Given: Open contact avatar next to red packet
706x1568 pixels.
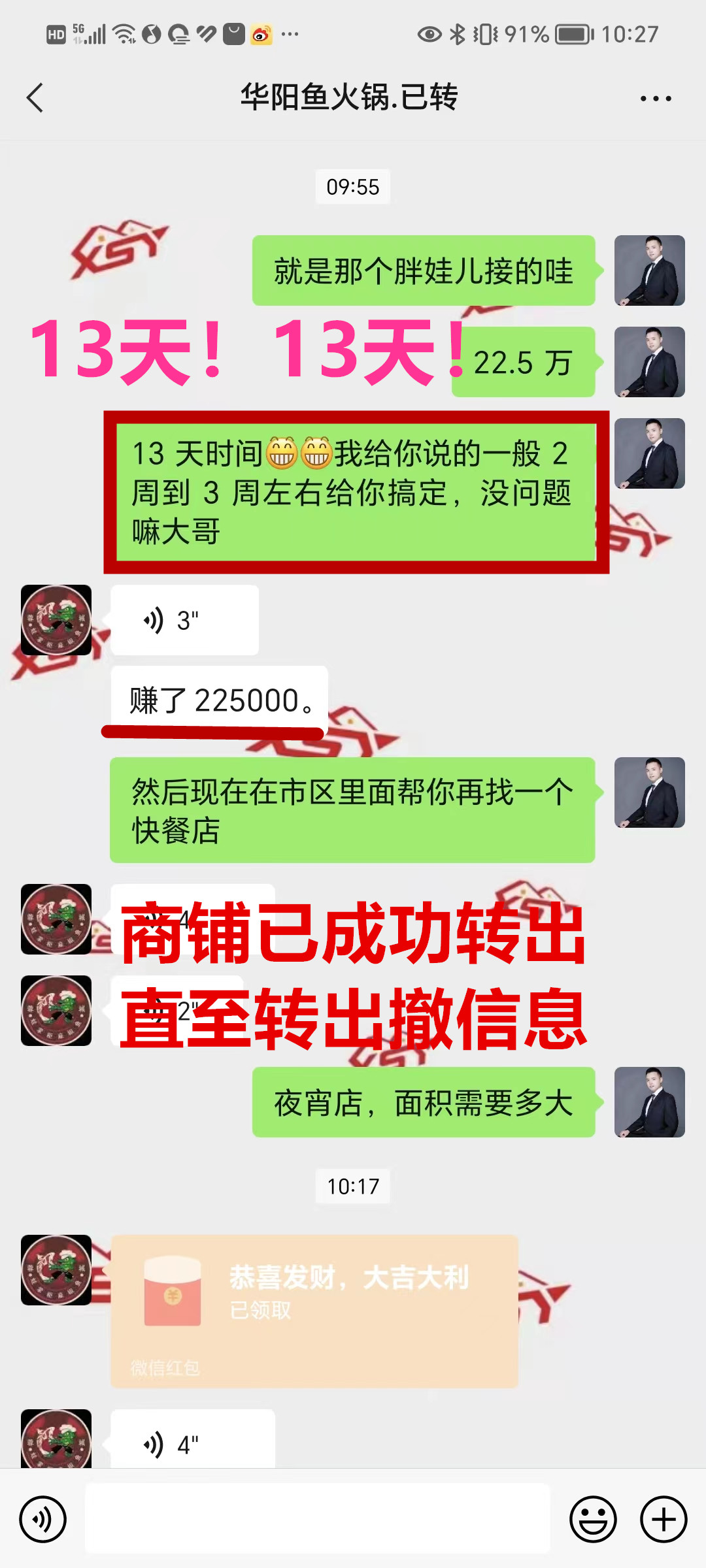Looking at the screenshot, I should point(56,1270).
